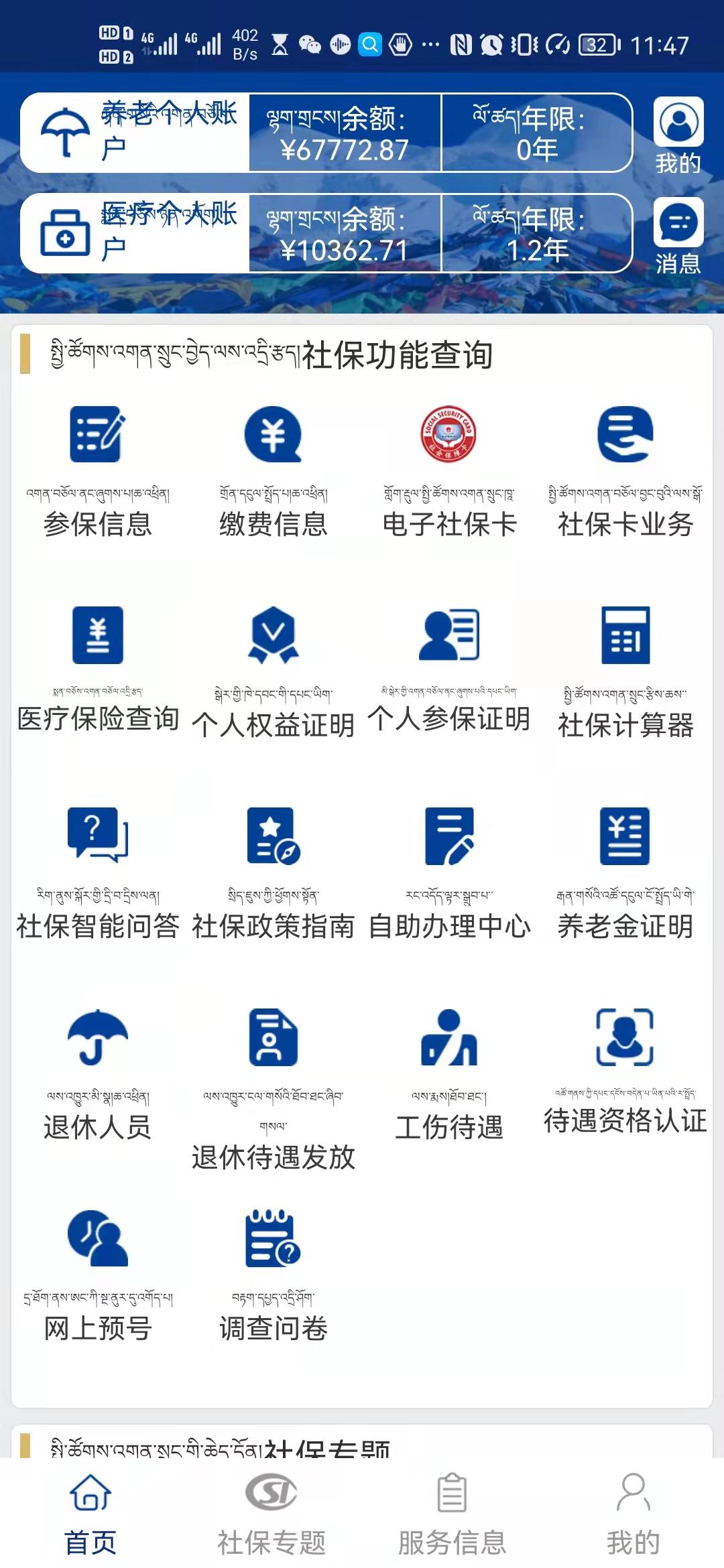The height and width of the screenshot is (1568, 724).
Task: Go to 社保卡业务 card services
Action: (625, 470)
